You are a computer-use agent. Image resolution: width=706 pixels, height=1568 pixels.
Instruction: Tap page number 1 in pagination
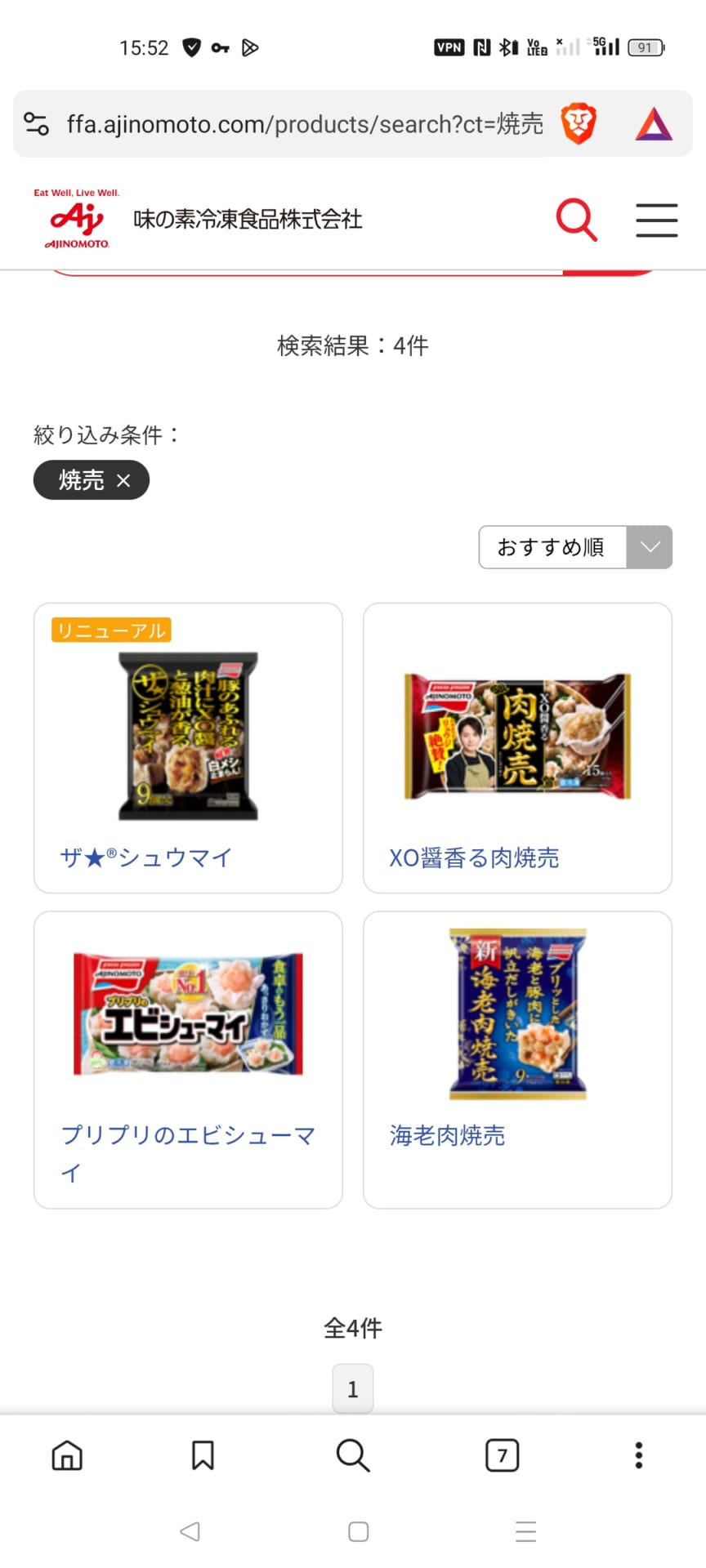point(353,1388)
